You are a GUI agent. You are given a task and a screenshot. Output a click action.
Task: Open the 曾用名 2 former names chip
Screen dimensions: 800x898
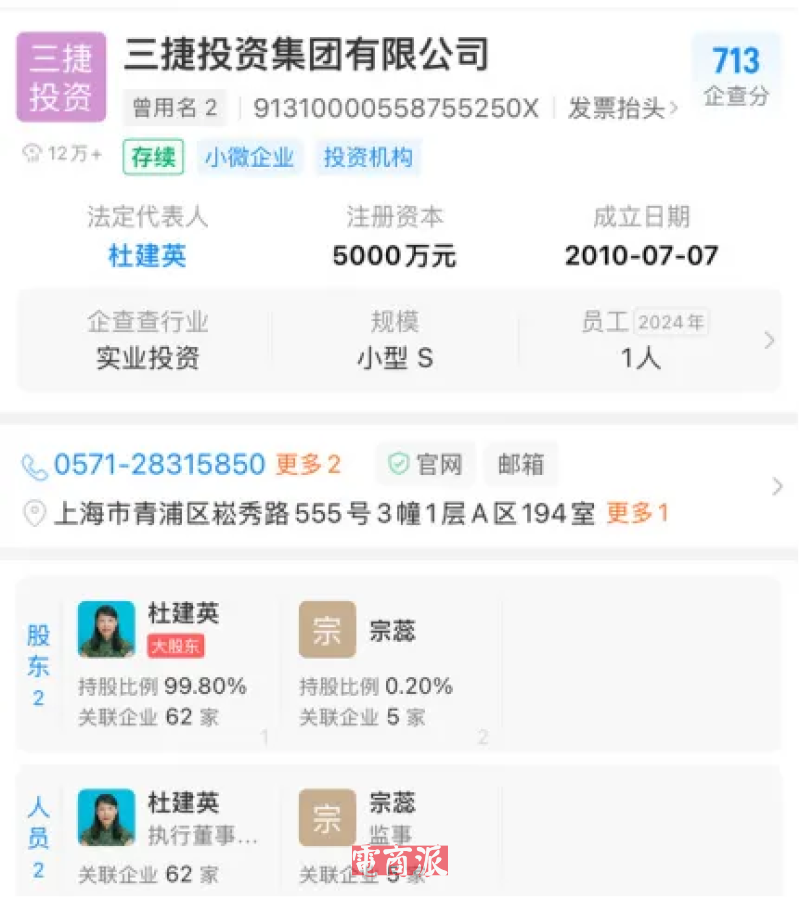click(x=174, y=108)
